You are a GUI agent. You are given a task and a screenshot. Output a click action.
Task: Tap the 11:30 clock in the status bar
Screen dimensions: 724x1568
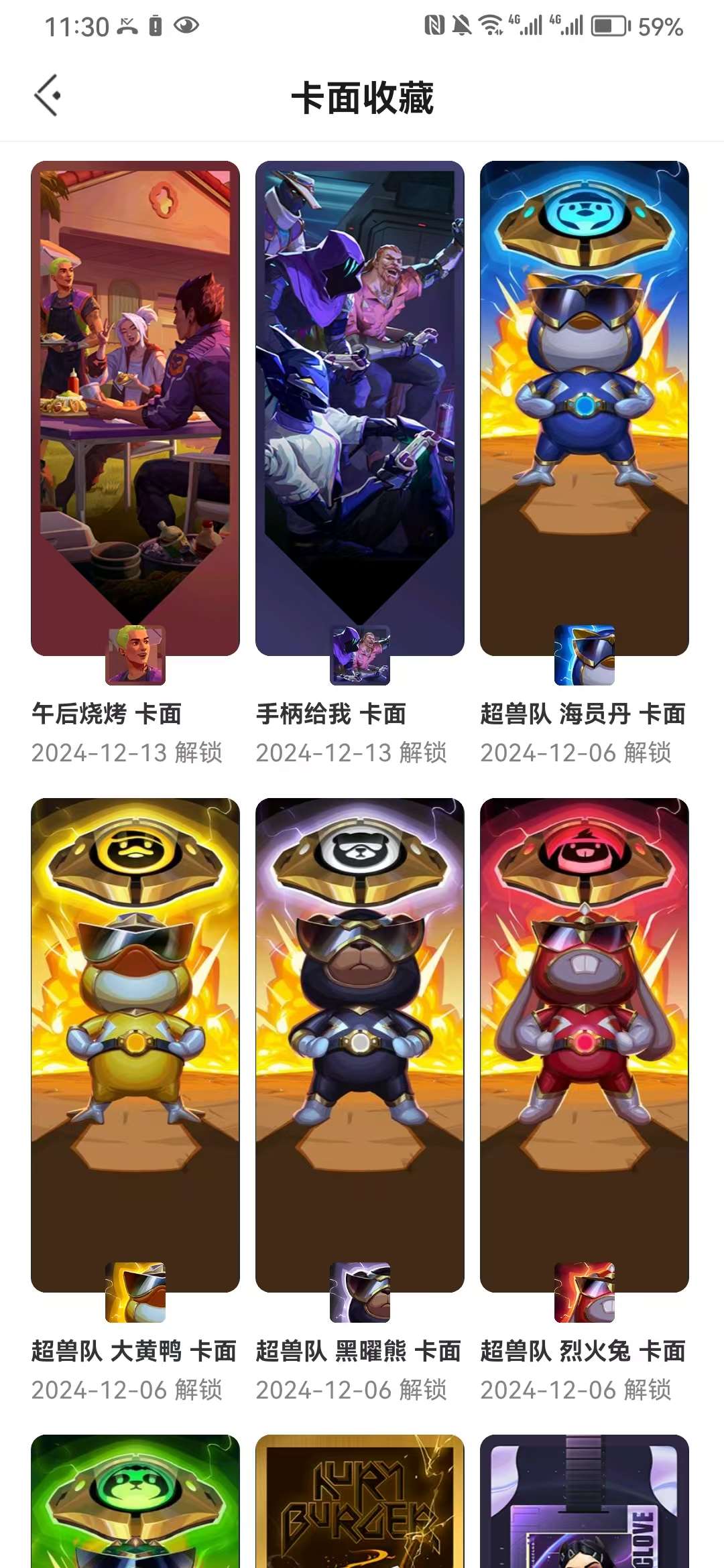[76, 25]
